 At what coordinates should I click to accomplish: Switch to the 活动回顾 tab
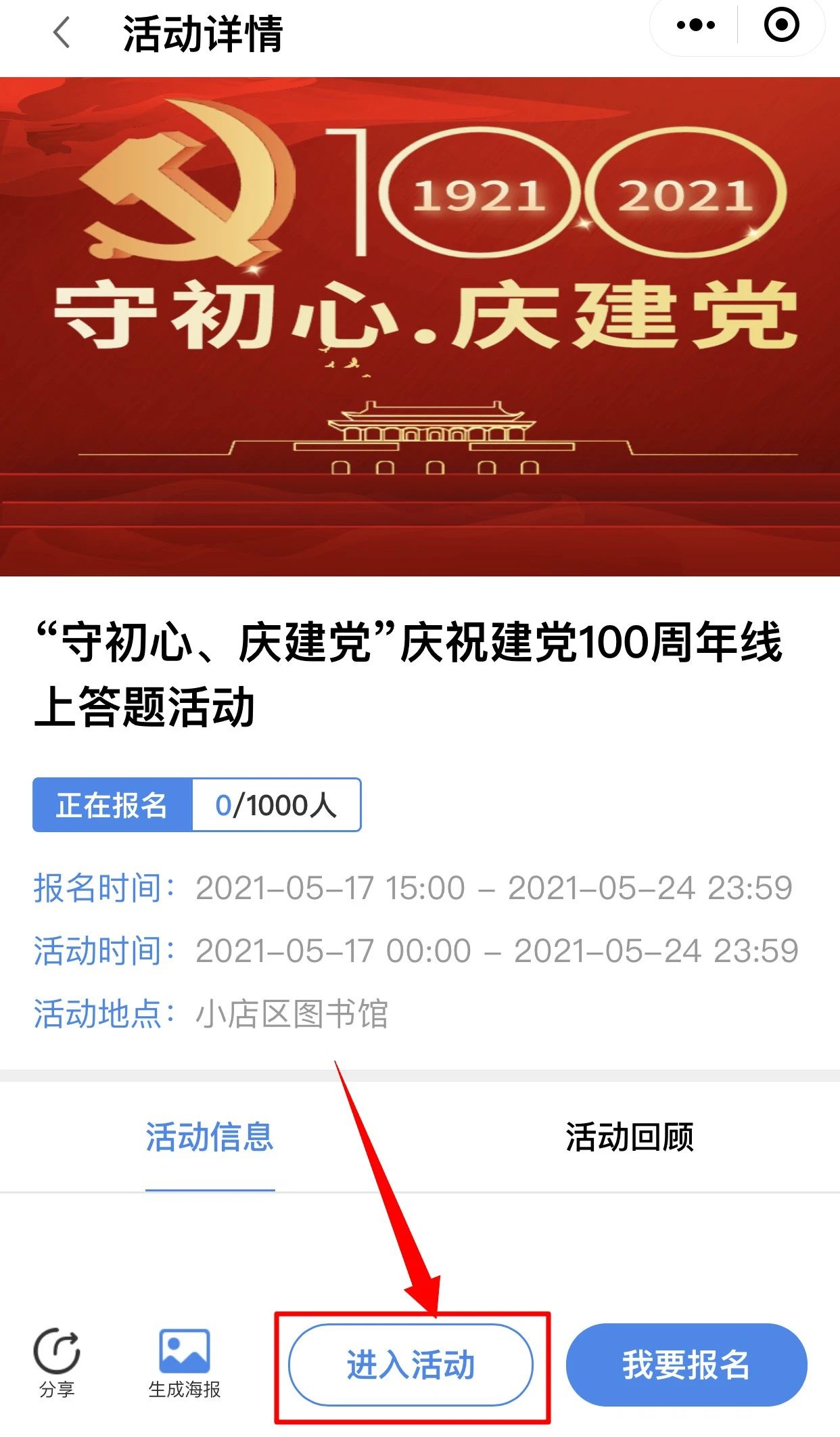click(x=629, y=1137)
